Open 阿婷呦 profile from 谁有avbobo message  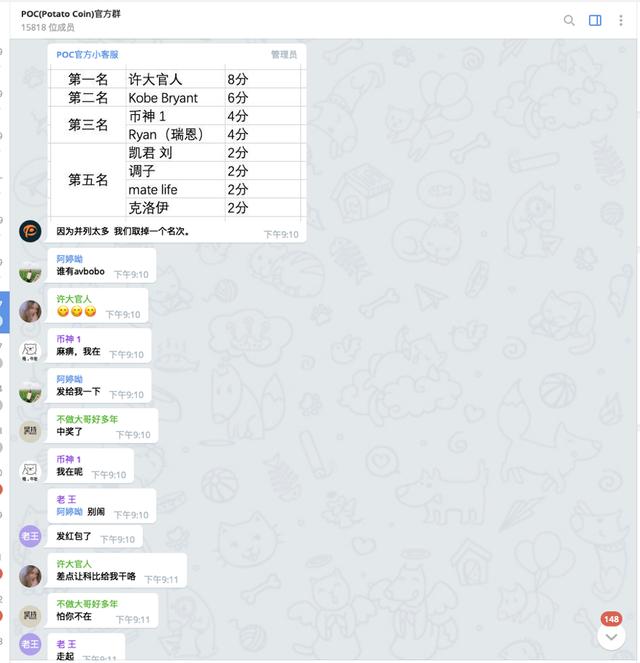point(69,259)
